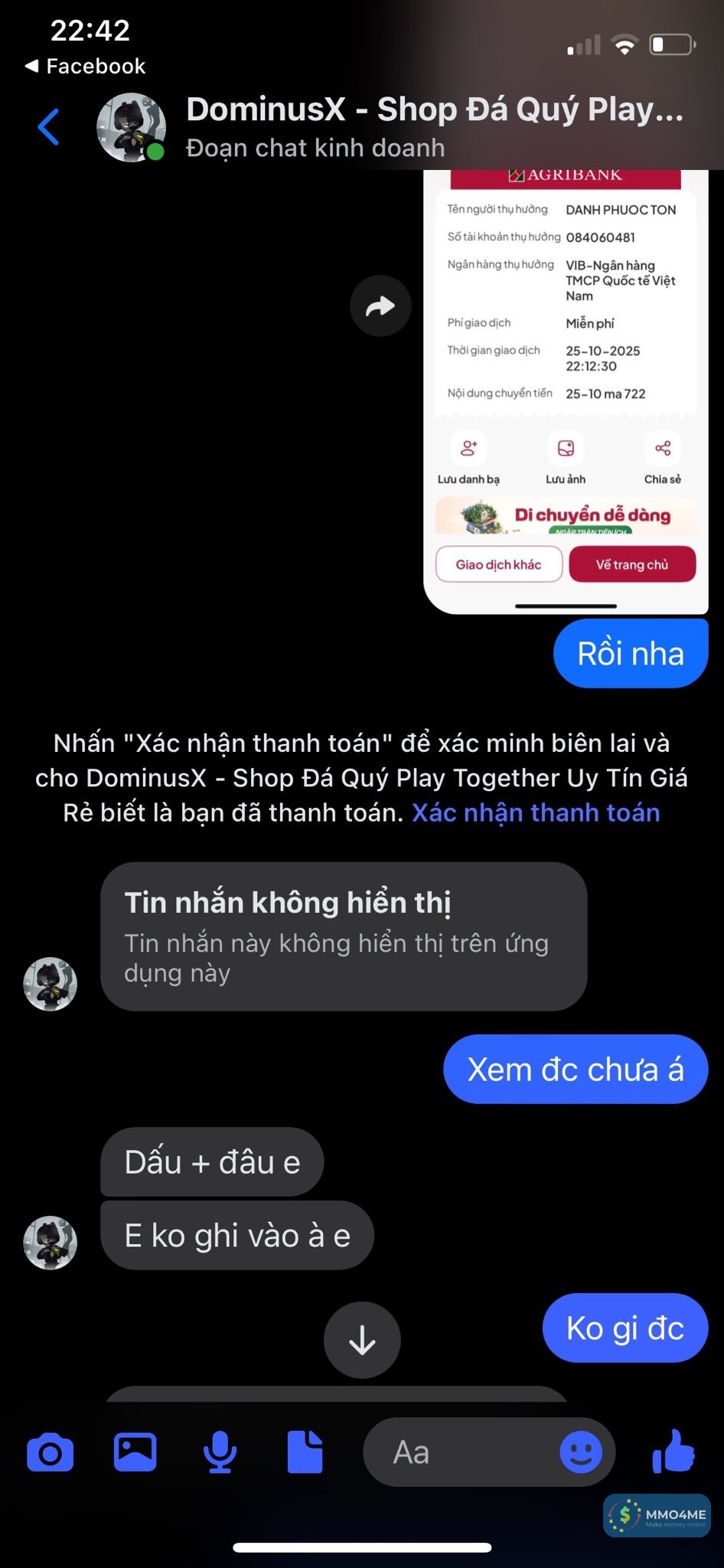724x1568 pixels.
Task: Open the camera to take a photo
Action: [x=51, y=1452]
